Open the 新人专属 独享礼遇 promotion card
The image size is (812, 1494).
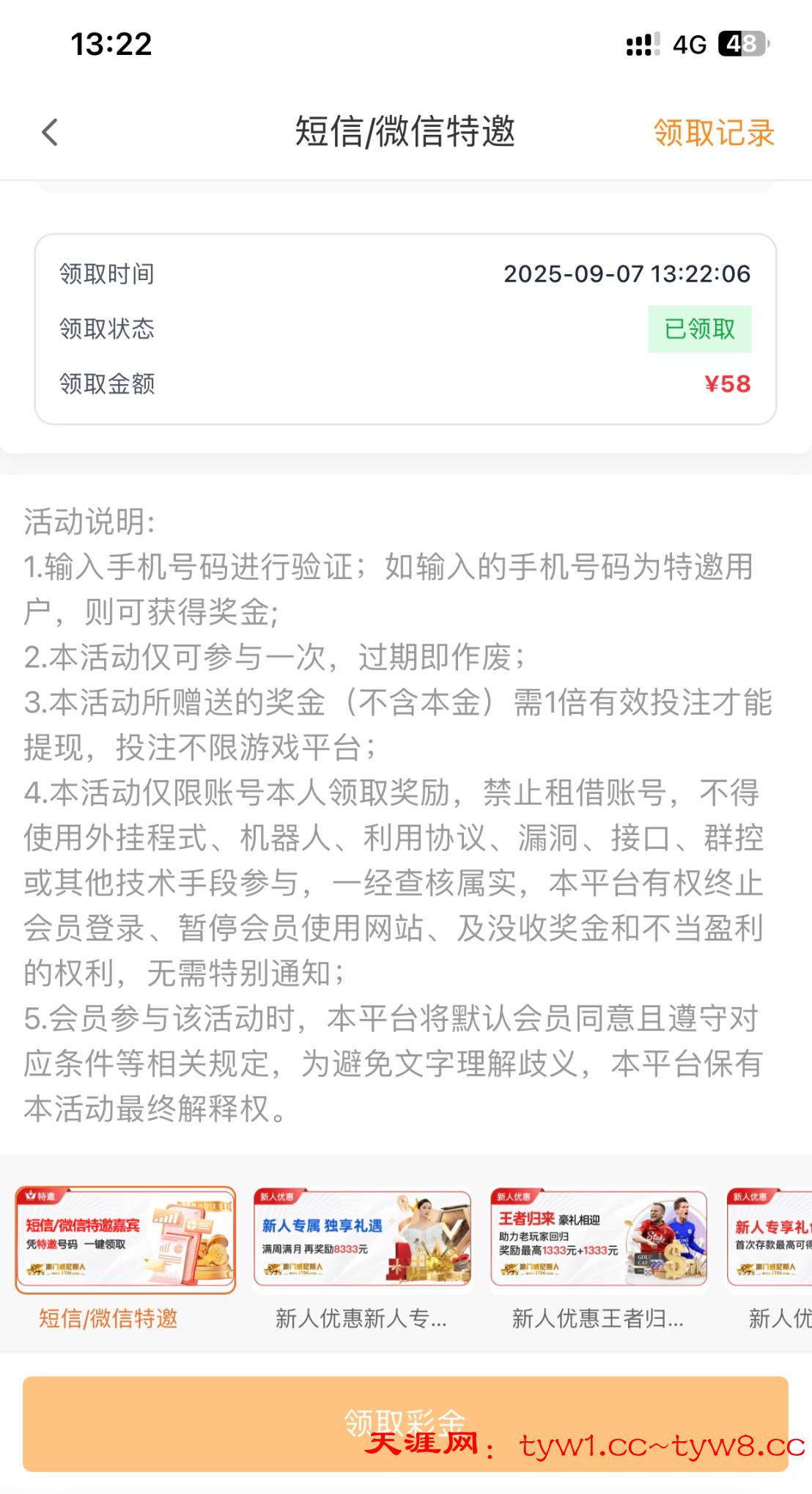(362, 1238)
